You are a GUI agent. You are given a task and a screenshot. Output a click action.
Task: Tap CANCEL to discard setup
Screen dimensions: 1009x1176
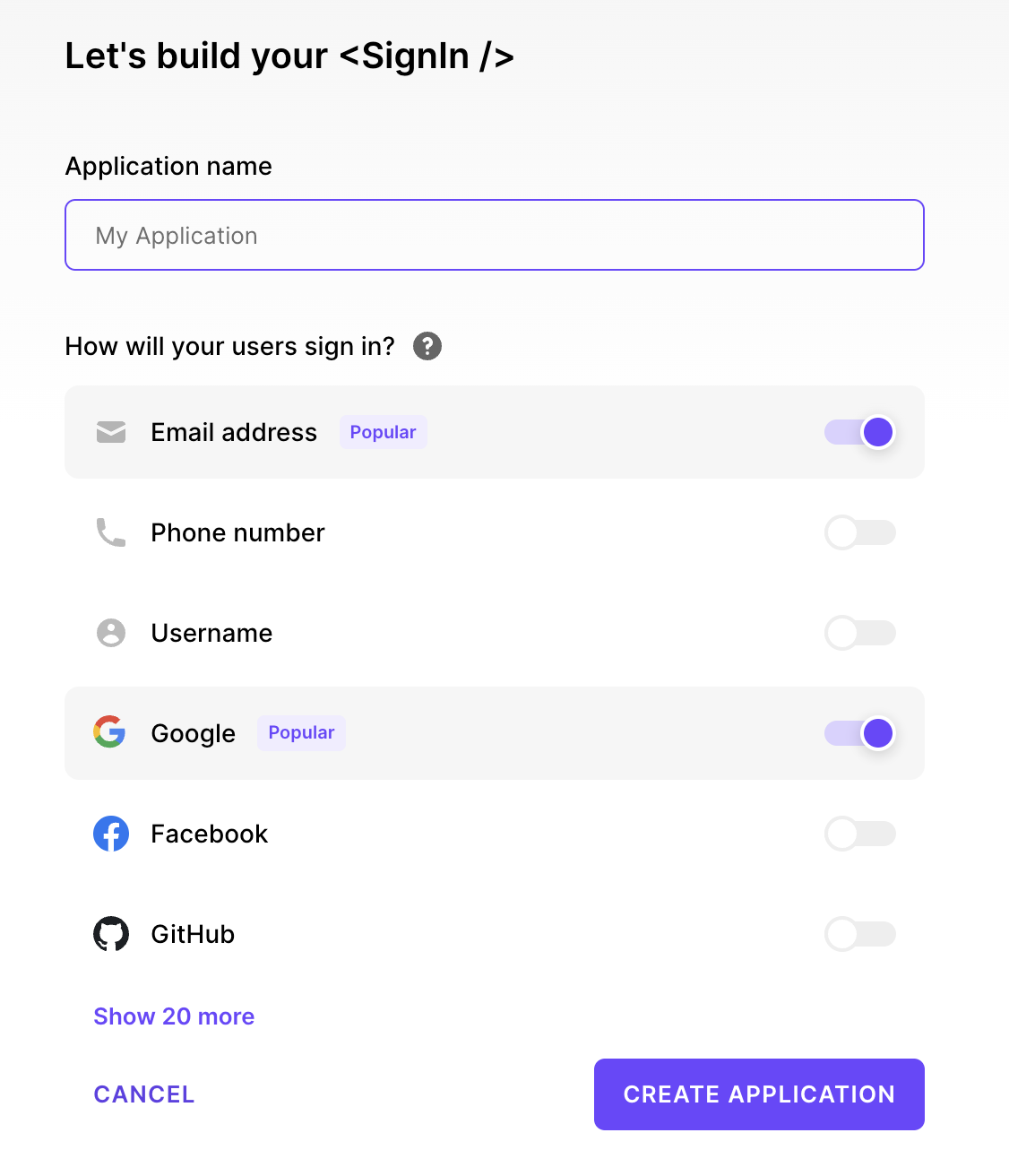pyautogui.click(x=144, y=1094)
